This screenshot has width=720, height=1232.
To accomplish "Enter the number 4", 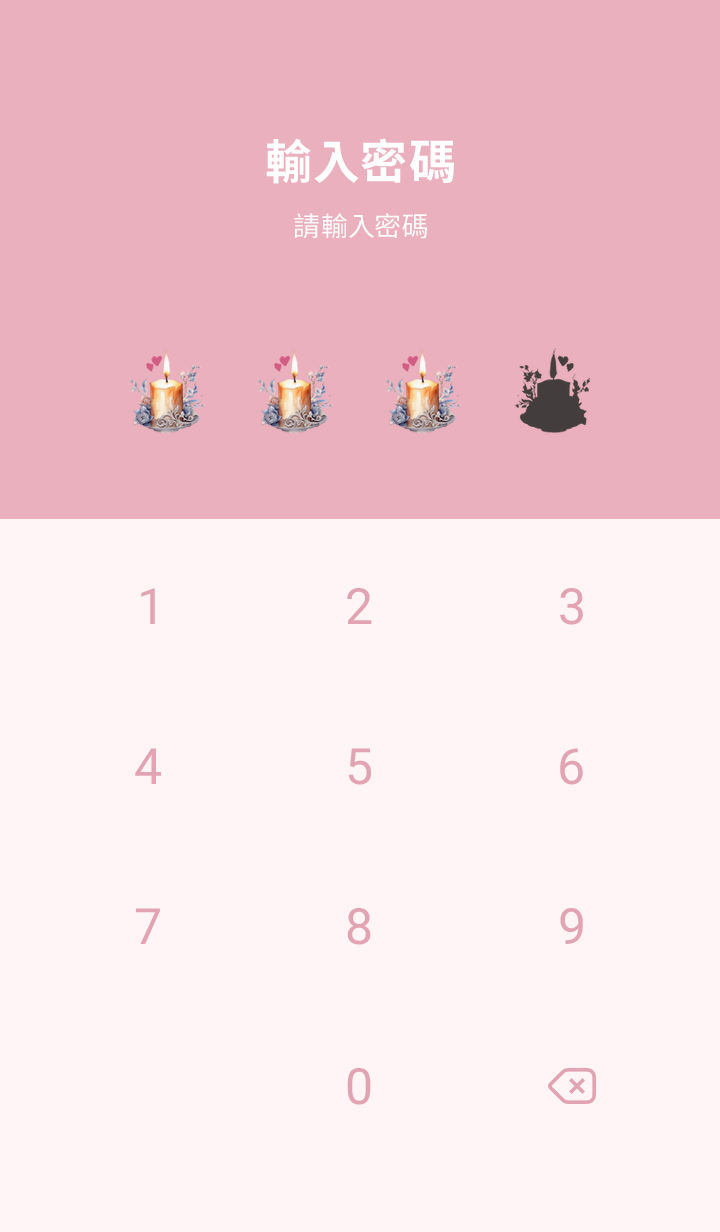I will coord(148,767).
